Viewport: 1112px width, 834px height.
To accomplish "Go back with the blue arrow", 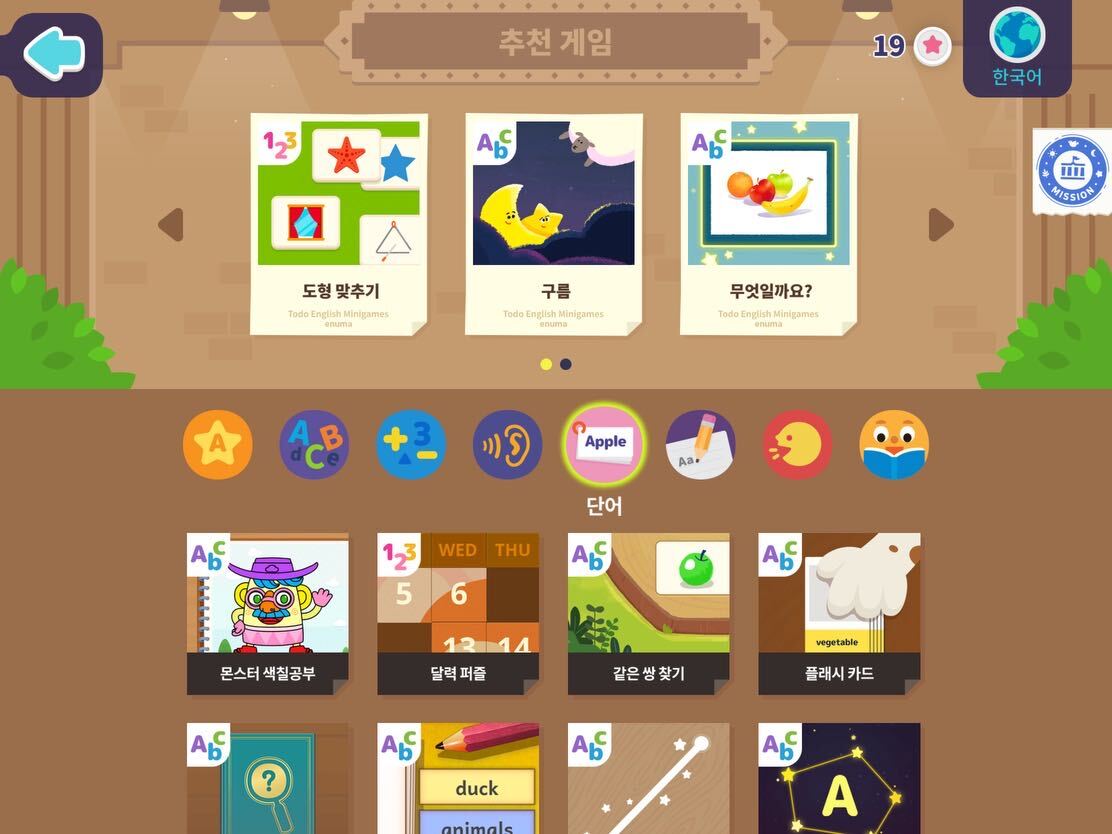I will (54, 52).
